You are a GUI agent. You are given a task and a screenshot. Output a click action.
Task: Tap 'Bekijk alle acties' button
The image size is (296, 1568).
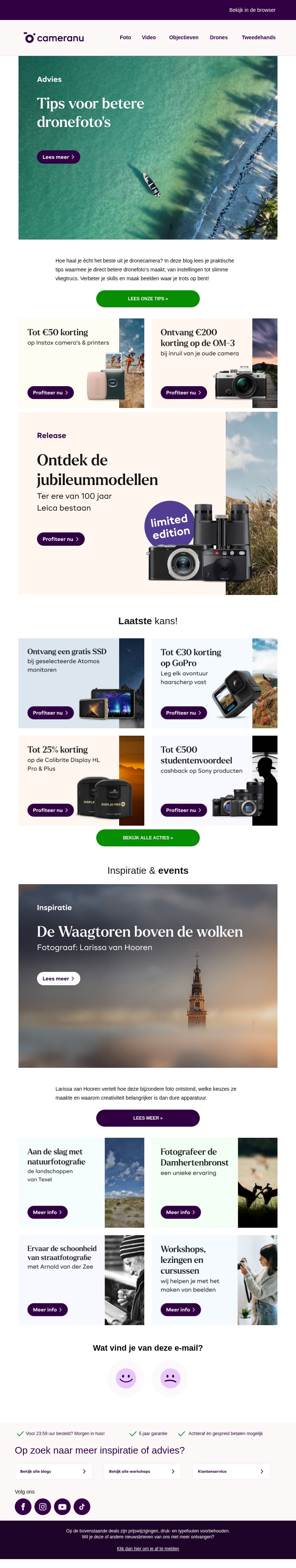click(x=148, y=838)
